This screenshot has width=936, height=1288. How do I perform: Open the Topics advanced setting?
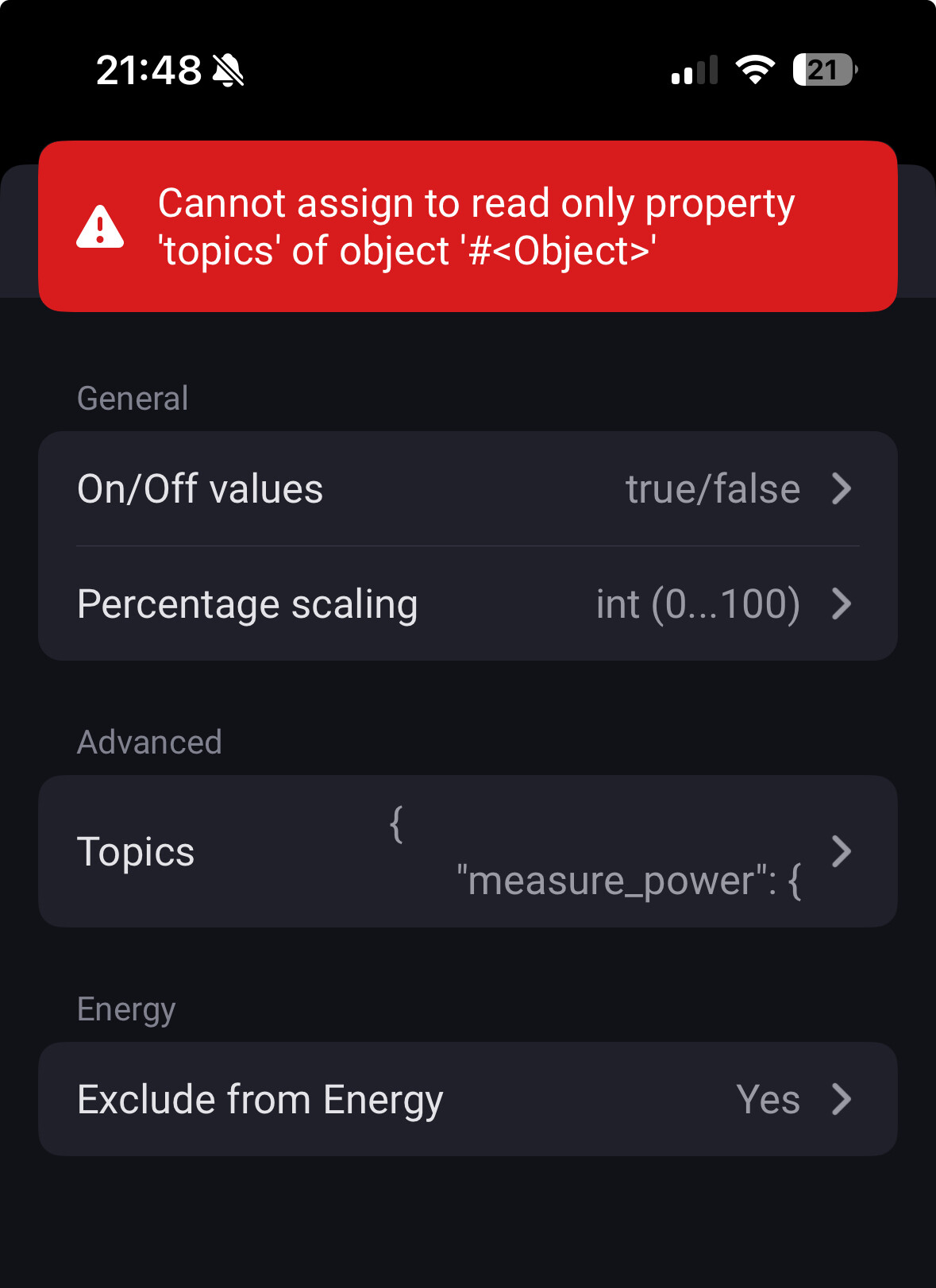tap(468, 851)
